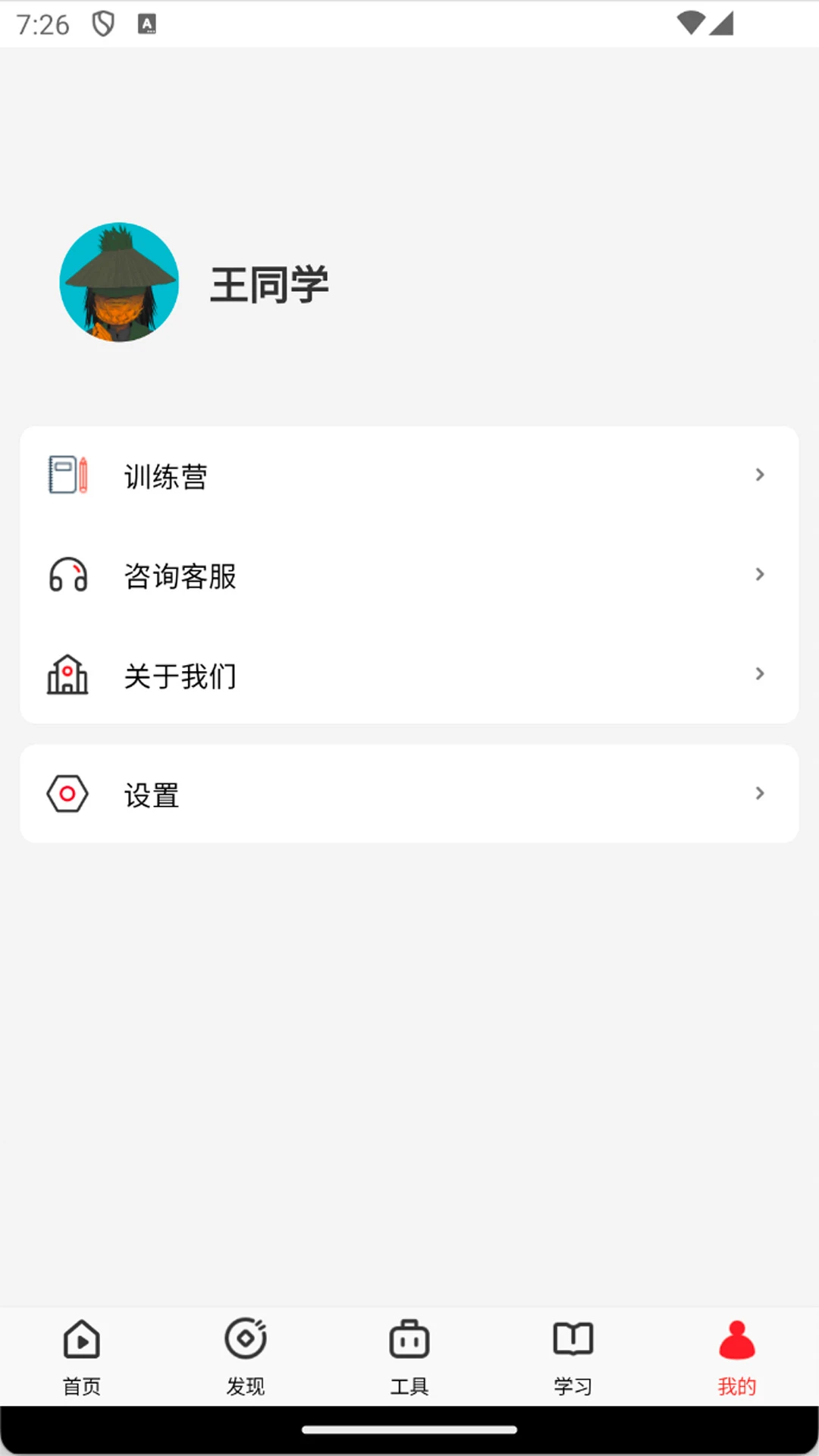Tap the 工具 toolbox icon
Image resolution: width=819 pixels, height=1456 pixels.
click(409, 1340)
